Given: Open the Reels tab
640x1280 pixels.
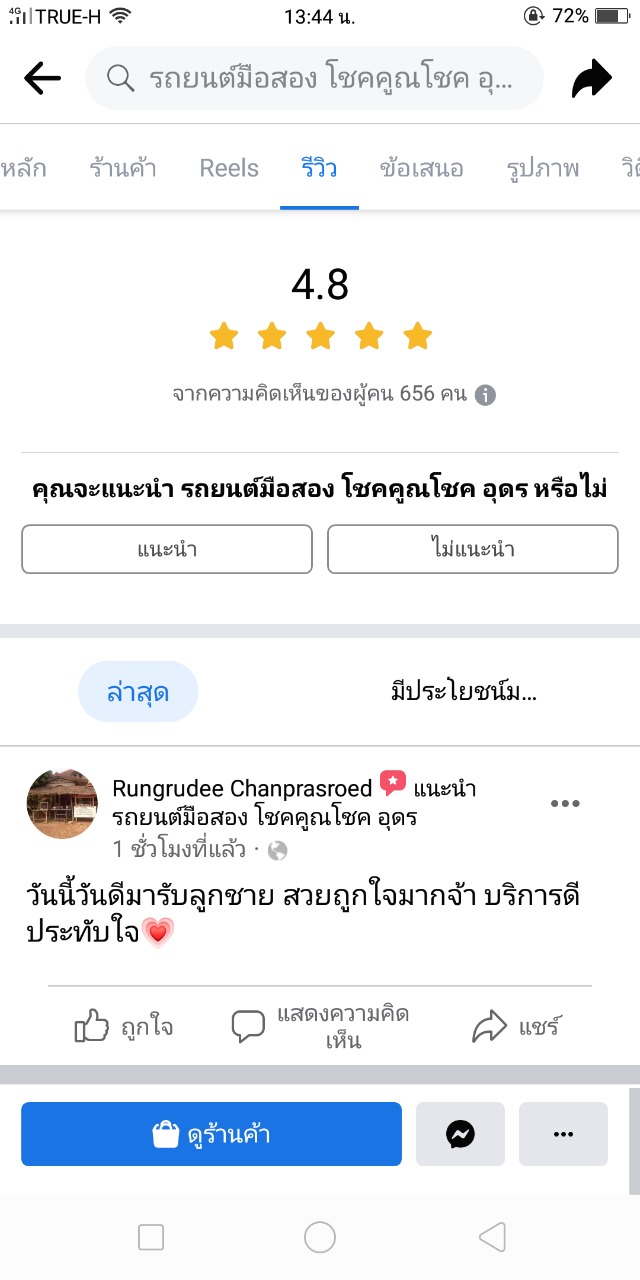Looking at the screenshot, I should point(229,168).
